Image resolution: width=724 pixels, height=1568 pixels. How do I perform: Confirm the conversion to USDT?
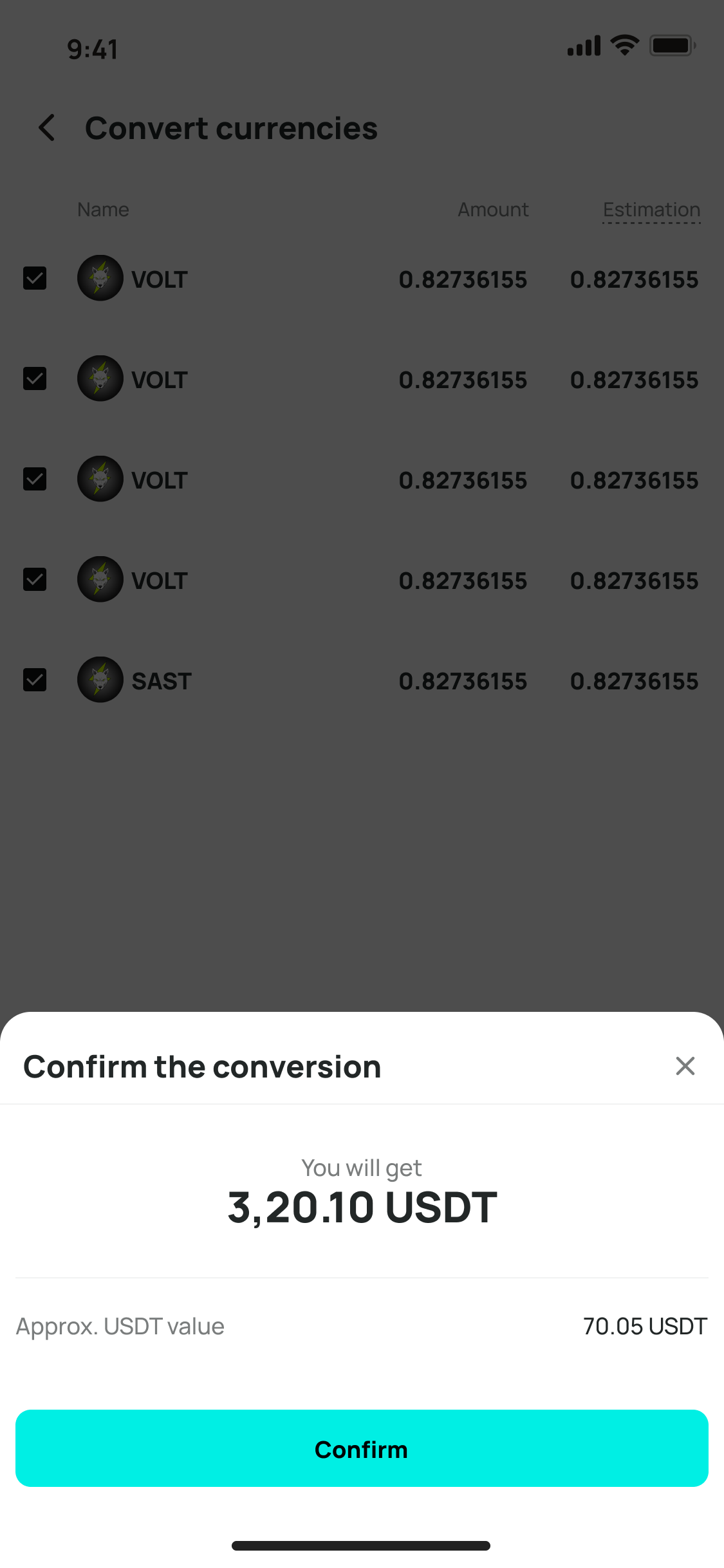point(362,1449)
